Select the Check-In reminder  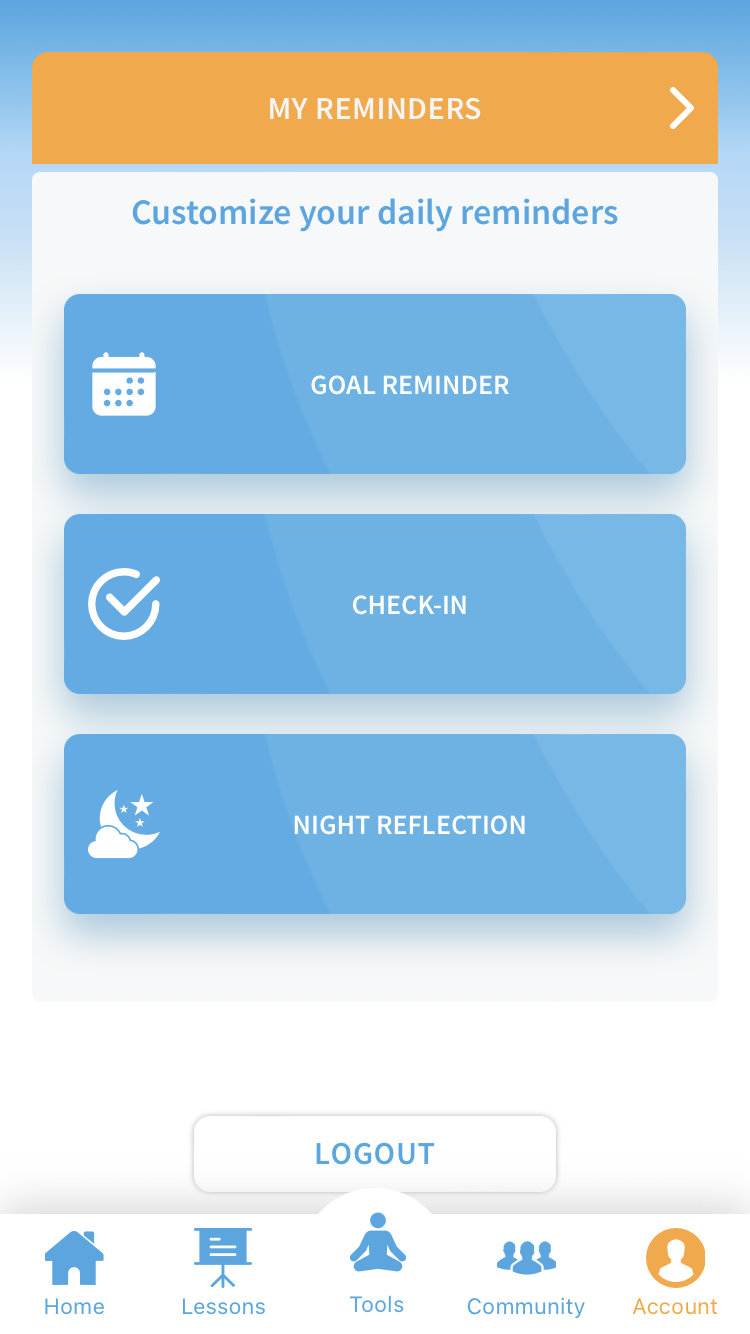[x=375, y=604]
